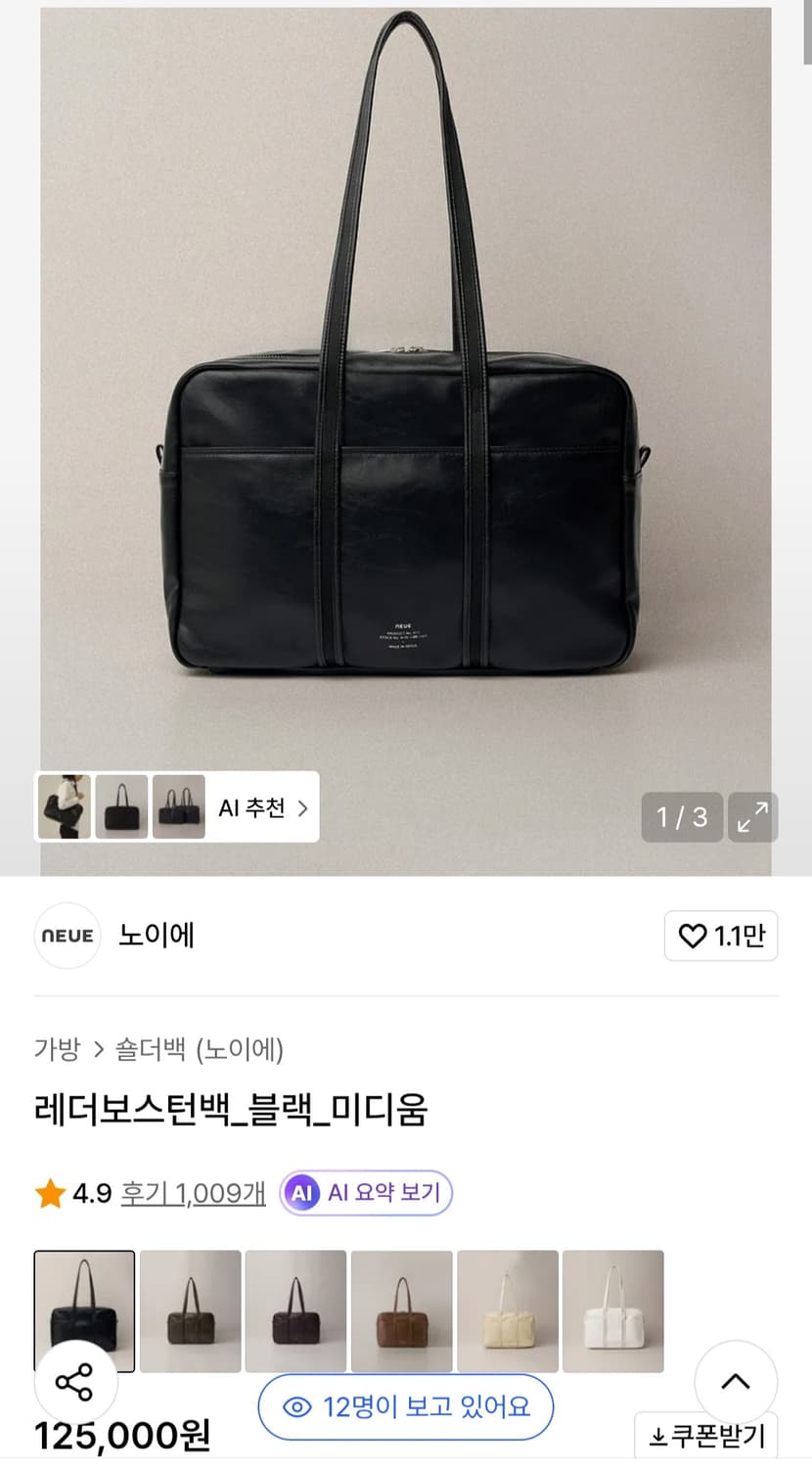Tap the chevron next to AI 추천
Screen dimensions: 812x1468
coord(303,807)
